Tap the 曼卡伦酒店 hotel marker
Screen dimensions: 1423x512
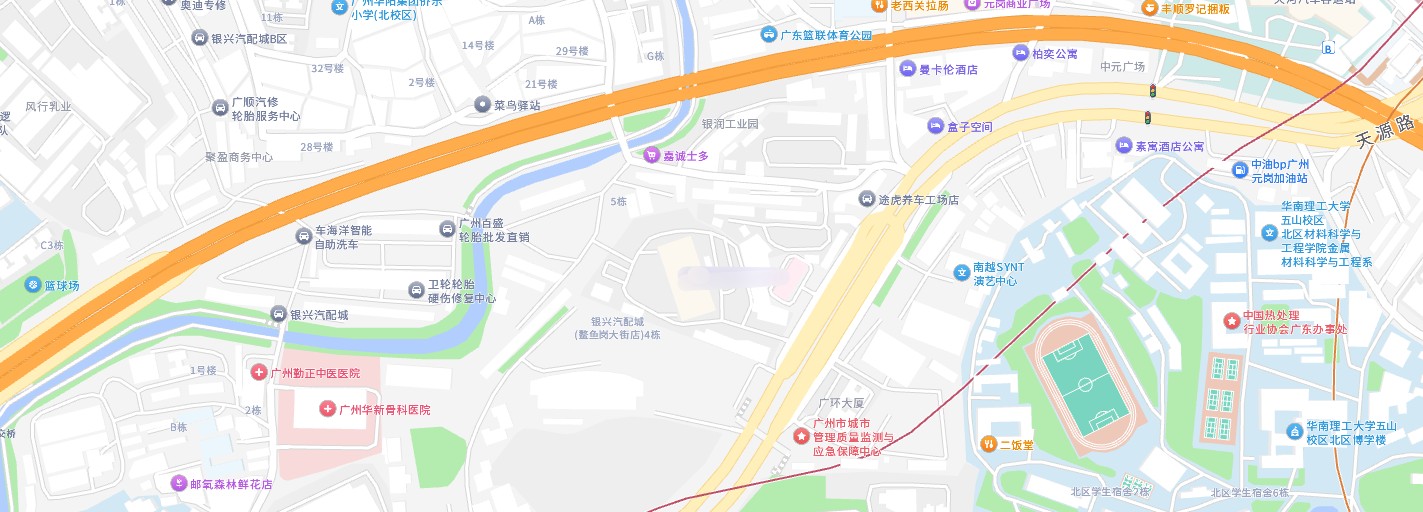(x=908, y=69)
